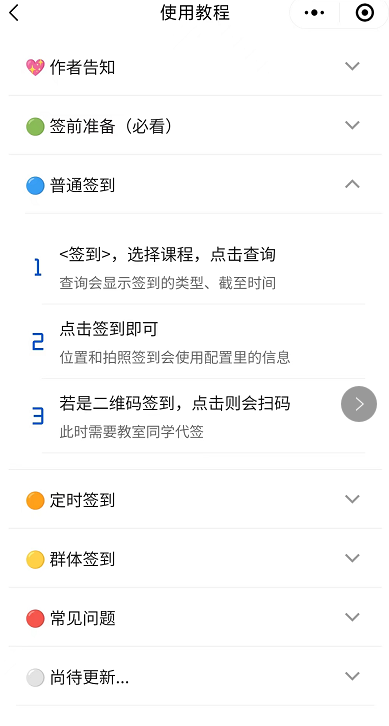Screen dimensions: 389x726
Task: Go back using the top-left arrow
Action: coord(14,13)
